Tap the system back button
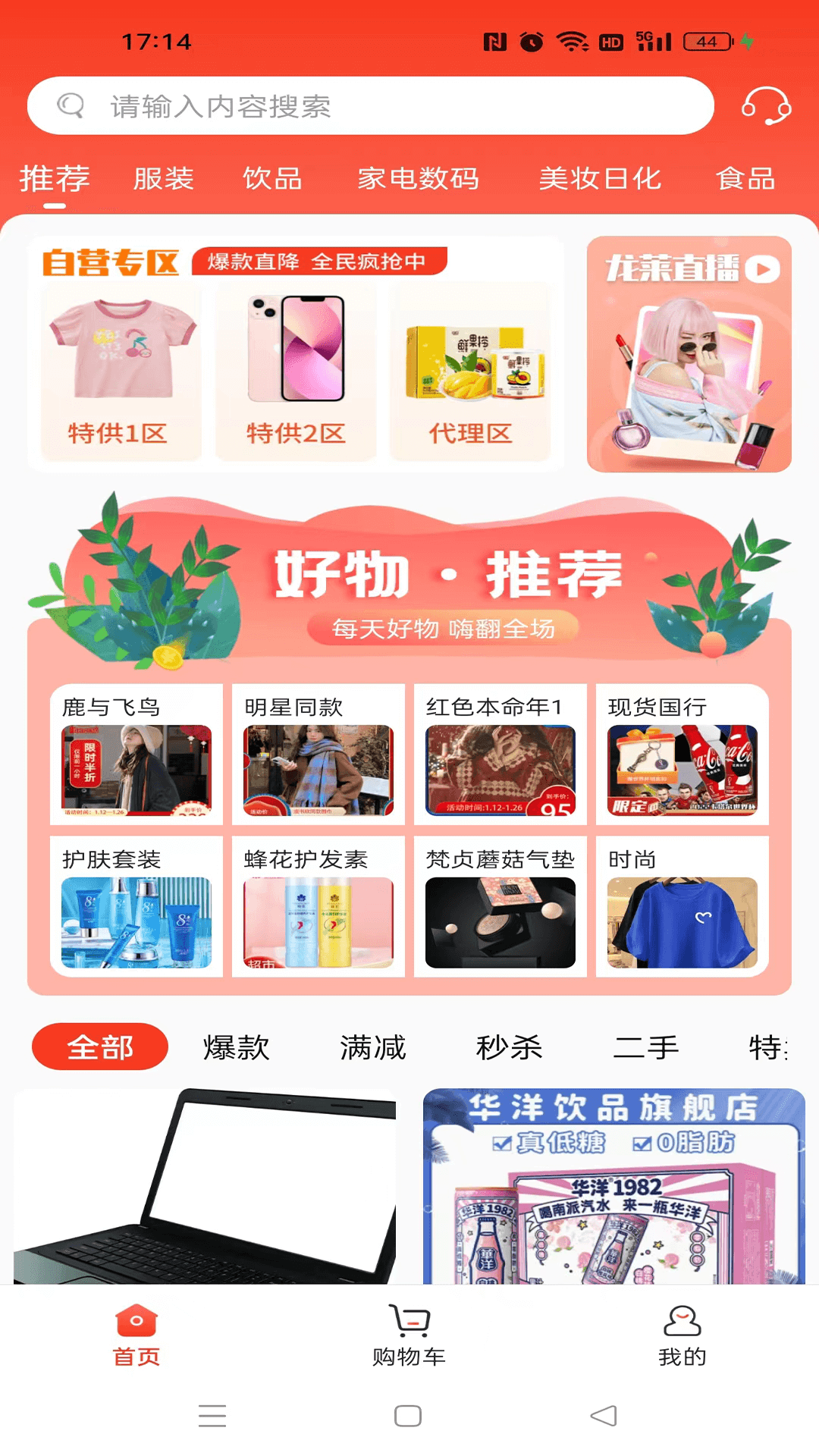The image size is (819, 1456). [604, 1416]
